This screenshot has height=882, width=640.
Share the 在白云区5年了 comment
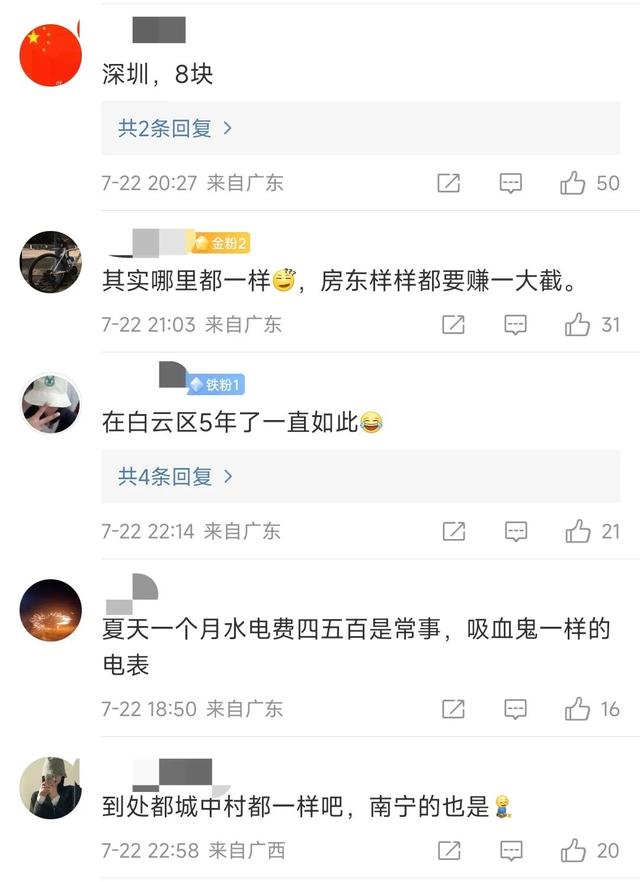453,531
